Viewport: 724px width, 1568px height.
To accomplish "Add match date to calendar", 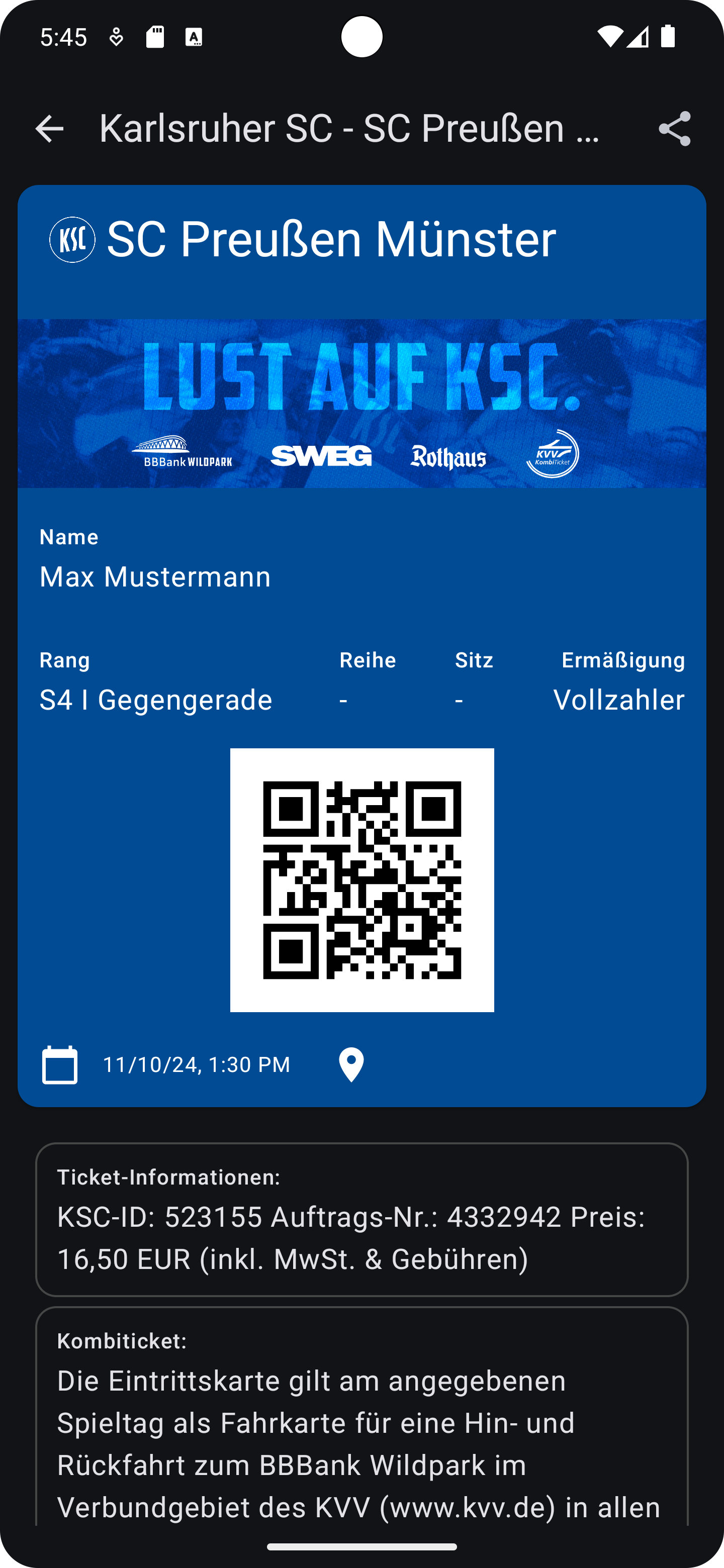I will (60, 1064).
